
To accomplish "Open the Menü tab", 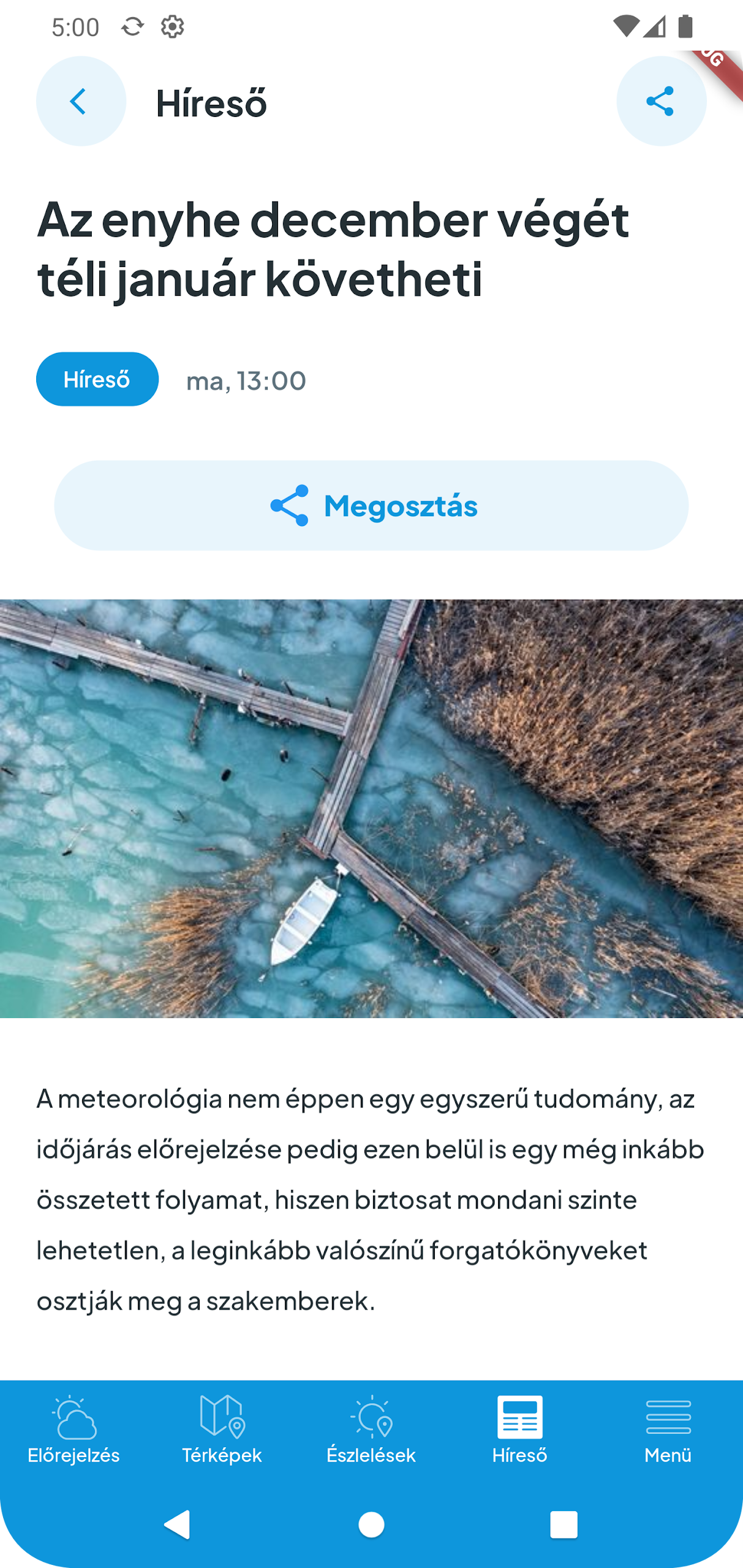I will pos(668,1430).
